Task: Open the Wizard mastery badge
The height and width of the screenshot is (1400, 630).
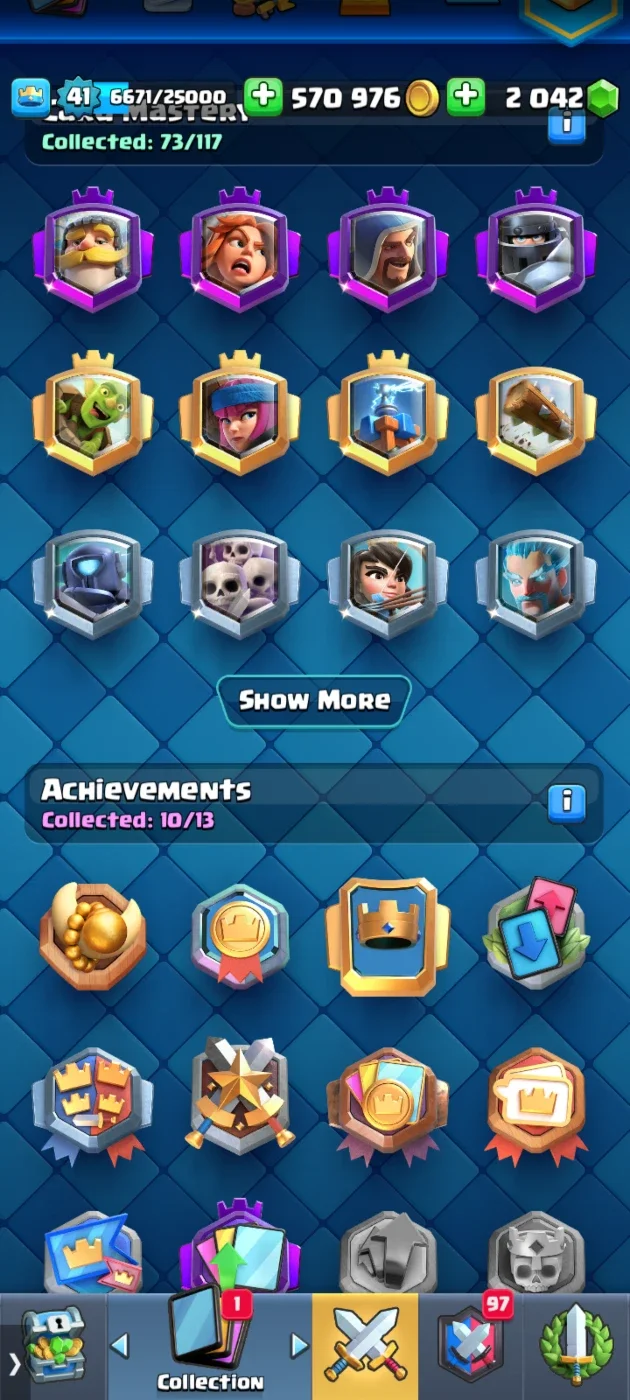Action: pyautogui.click(x=388, y=248)
